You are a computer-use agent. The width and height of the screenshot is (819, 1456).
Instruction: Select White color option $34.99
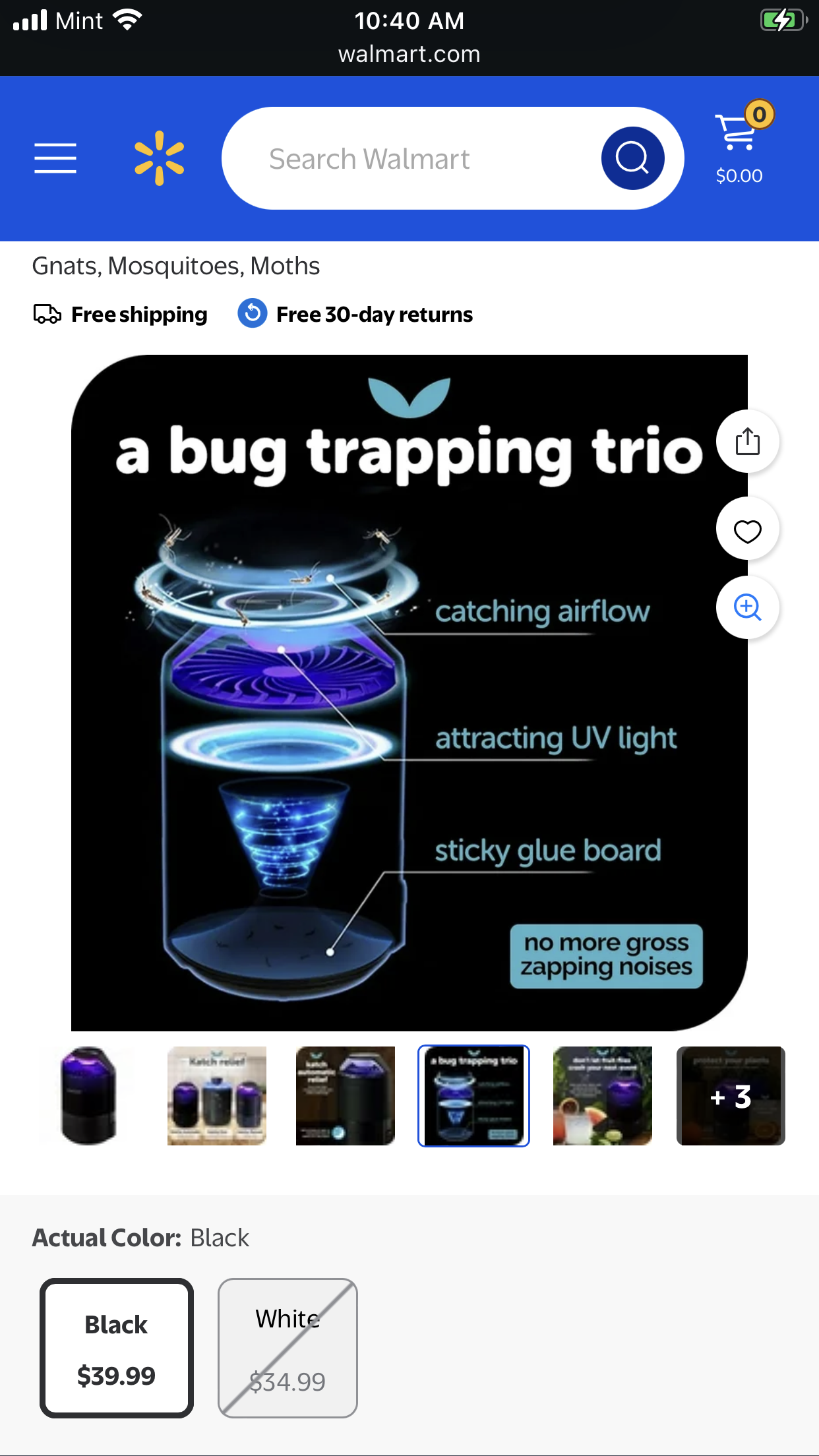tap(288, 1348)
